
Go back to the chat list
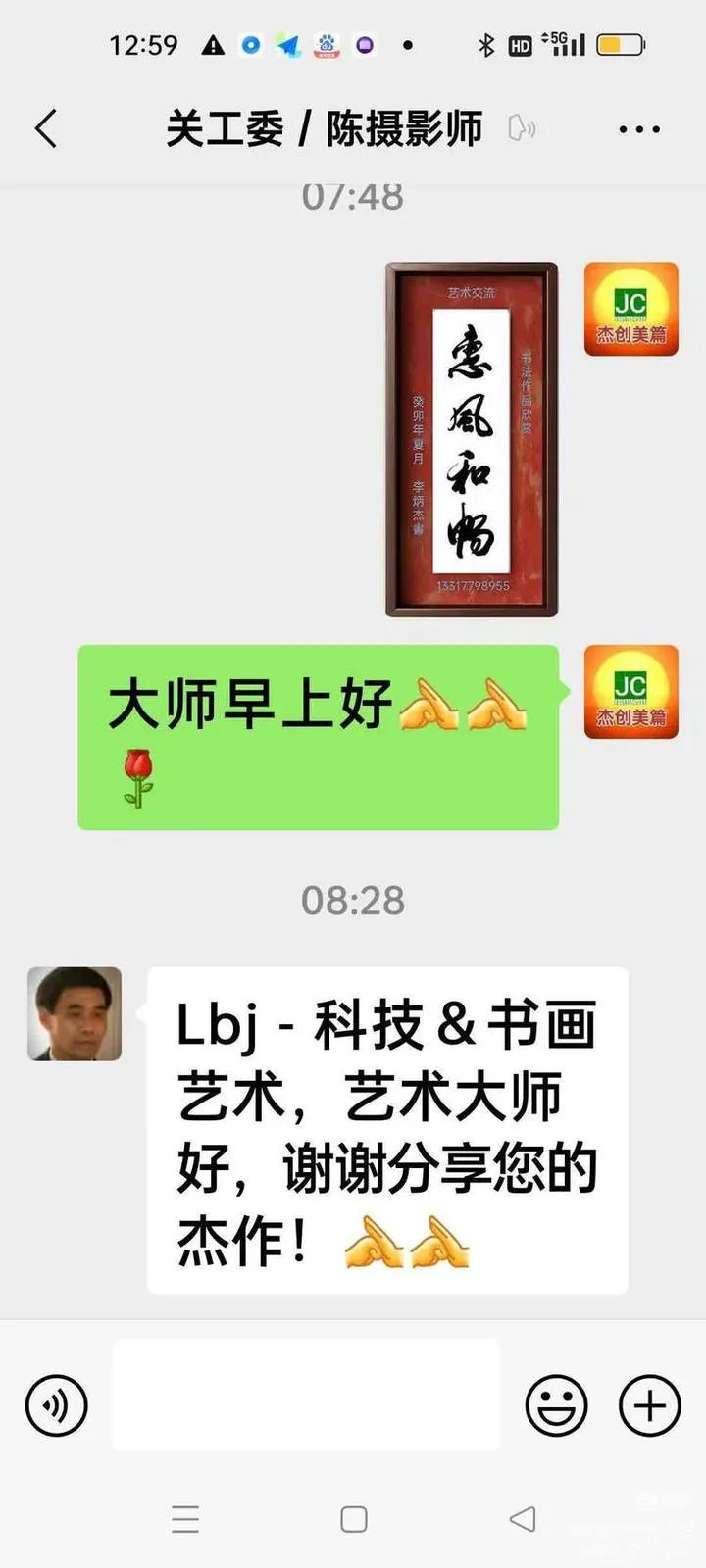pyautogui.click(x=46, y=128)
